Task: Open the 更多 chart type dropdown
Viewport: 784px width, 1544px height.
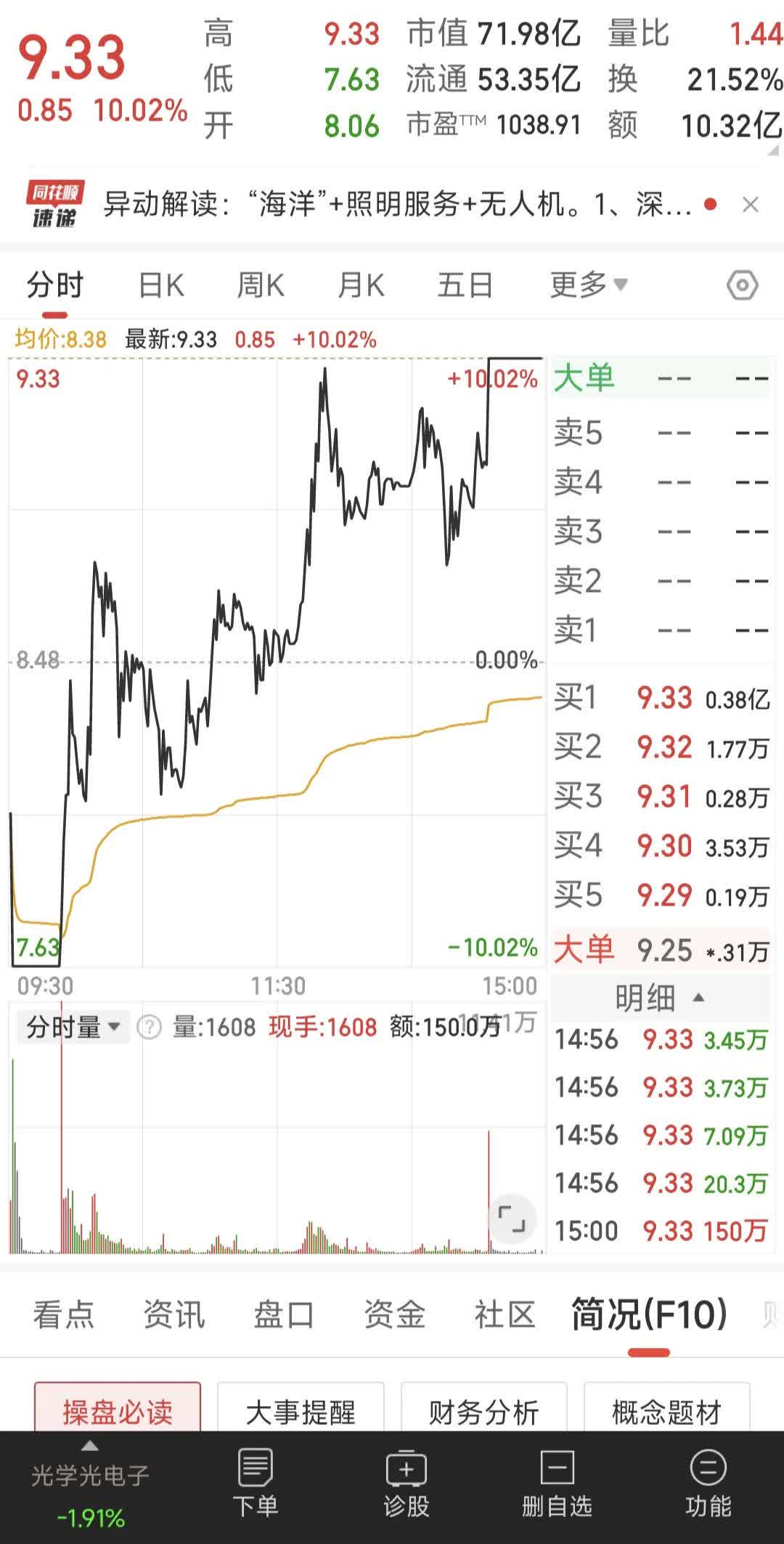Action: point(587,285)
